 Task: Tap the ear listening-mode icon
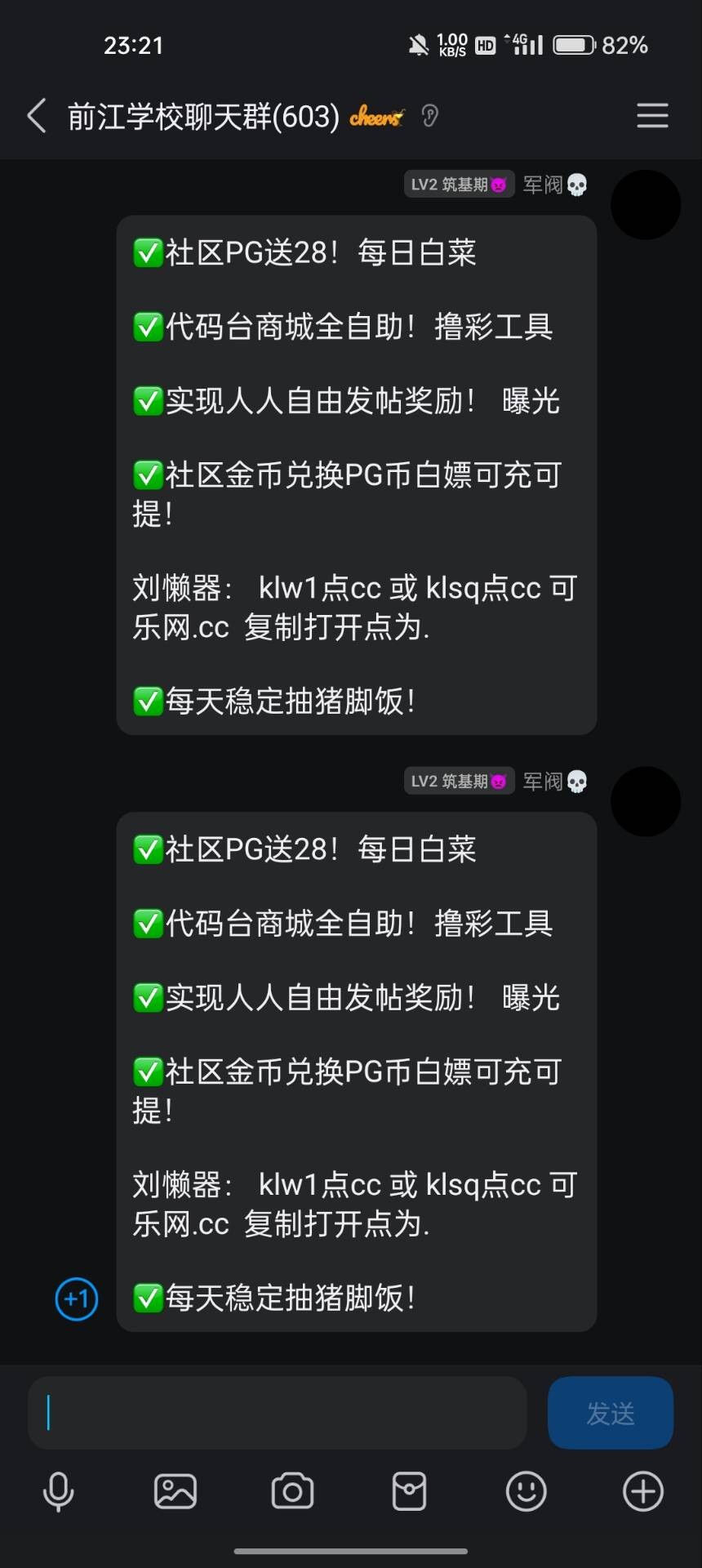430,116
